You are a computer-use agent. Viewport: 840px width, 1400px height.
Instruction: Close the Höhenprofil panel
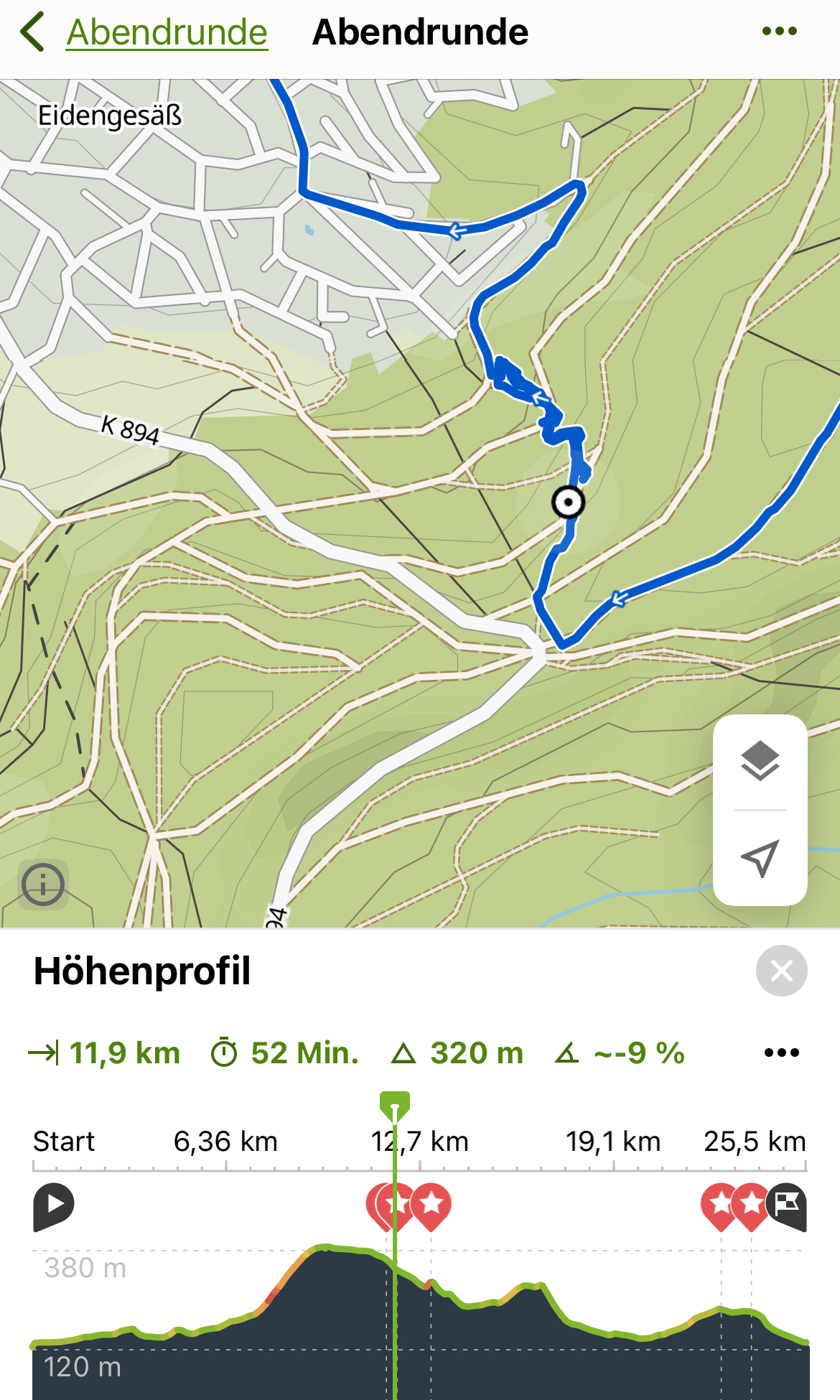781,971
